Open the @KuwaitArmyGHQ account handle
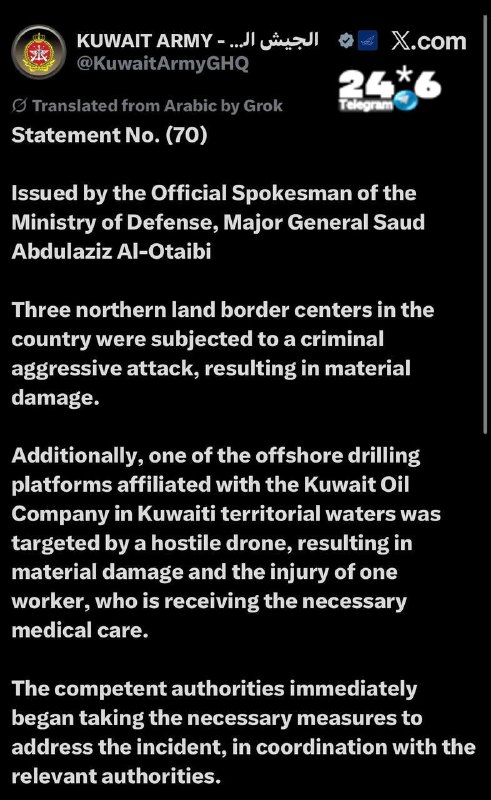 pos(162,63)
